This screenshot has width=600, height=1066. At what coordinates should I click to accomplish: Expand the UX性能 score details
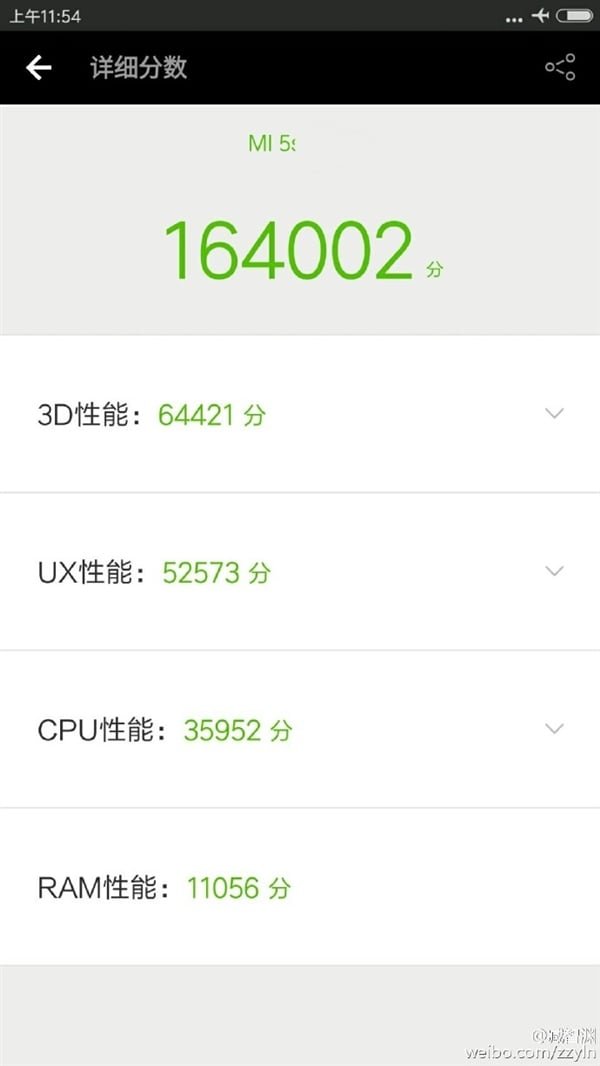(554, 571)
